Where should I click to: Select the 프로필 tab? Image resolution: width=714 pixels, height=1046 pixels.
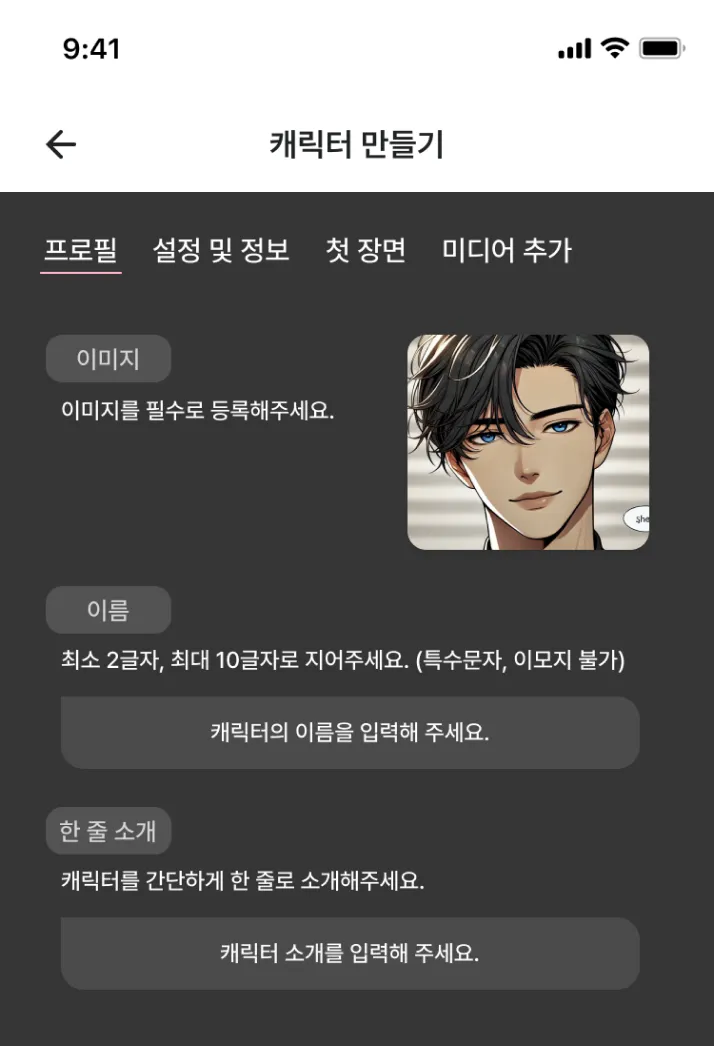click(80, 250)
